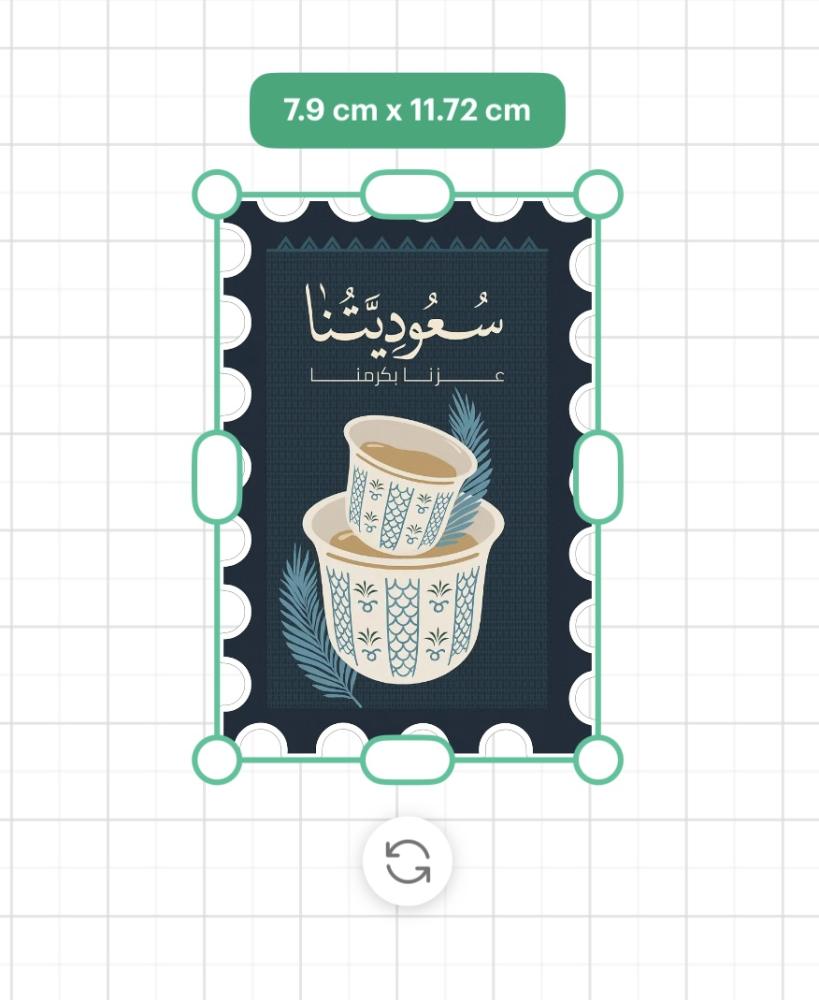
Task: Tap the left edge resize handle
Action: pyautogui.click(x=216, y=477)
